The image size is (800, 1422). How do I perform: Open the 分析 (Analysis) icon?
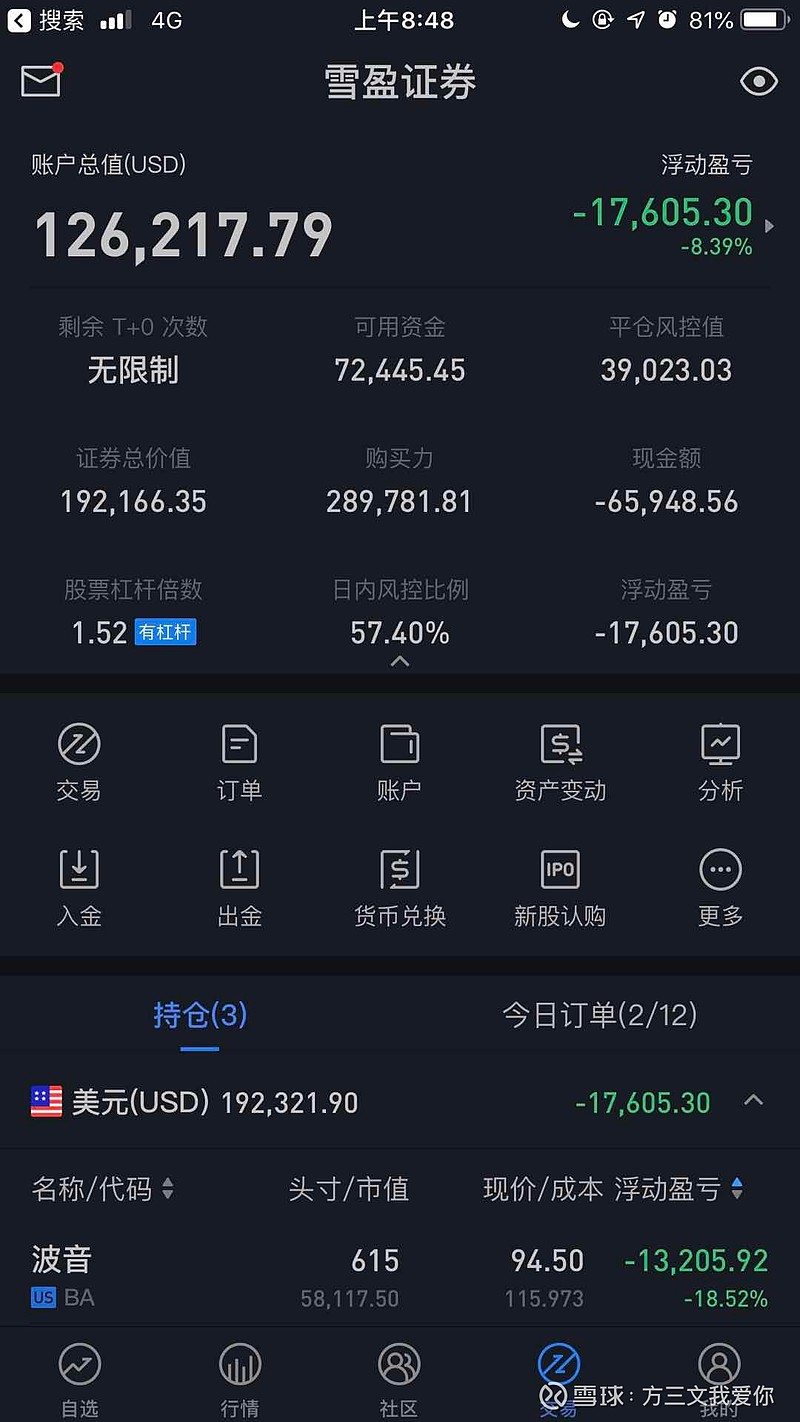[719, 762]
